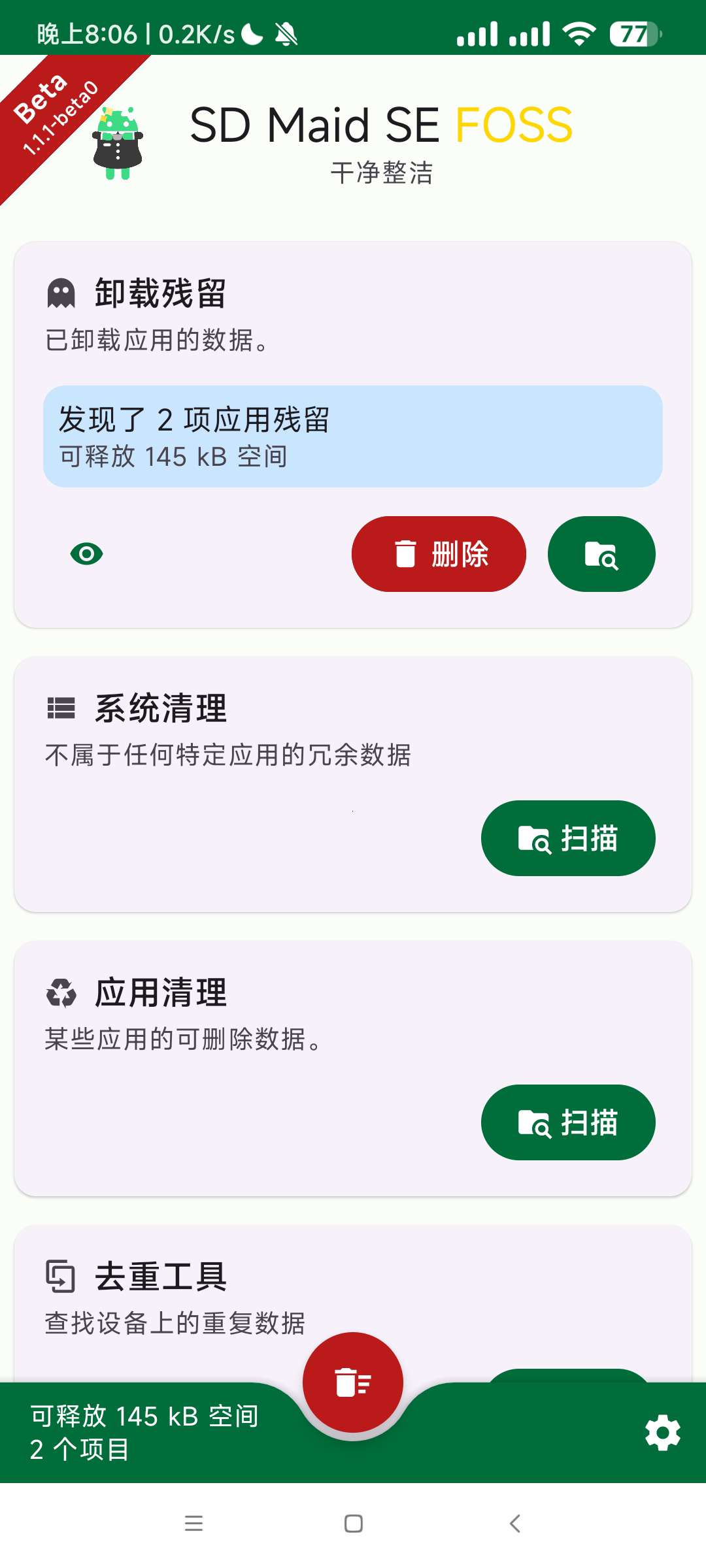Open the 发现了 2 项应用残留 result
706x1568 pixels.
coord(353,436)
